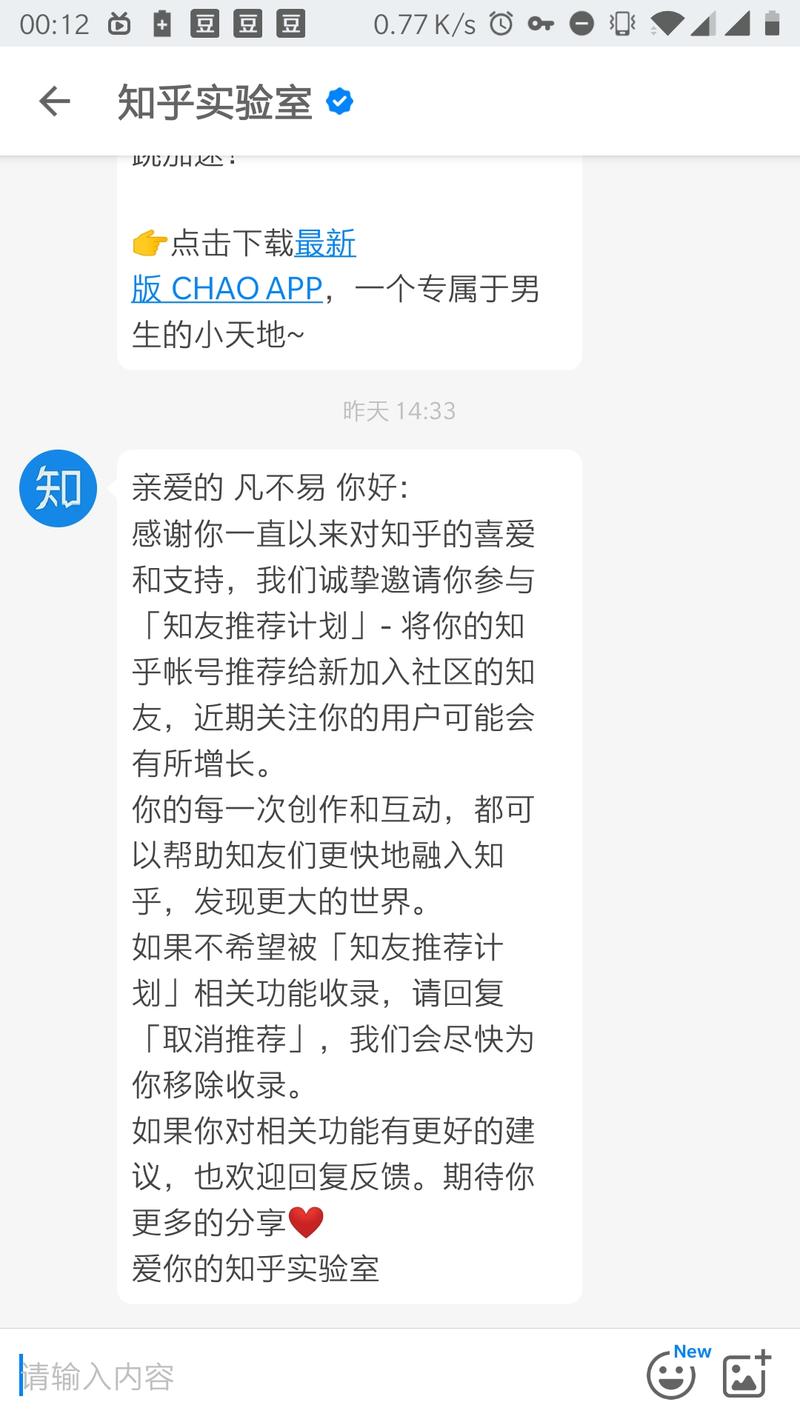Tap the do-not-disturb icon in status bar
Image resolution: width=800 pixels, height=1422 pixels.
[x=582, y=22]
